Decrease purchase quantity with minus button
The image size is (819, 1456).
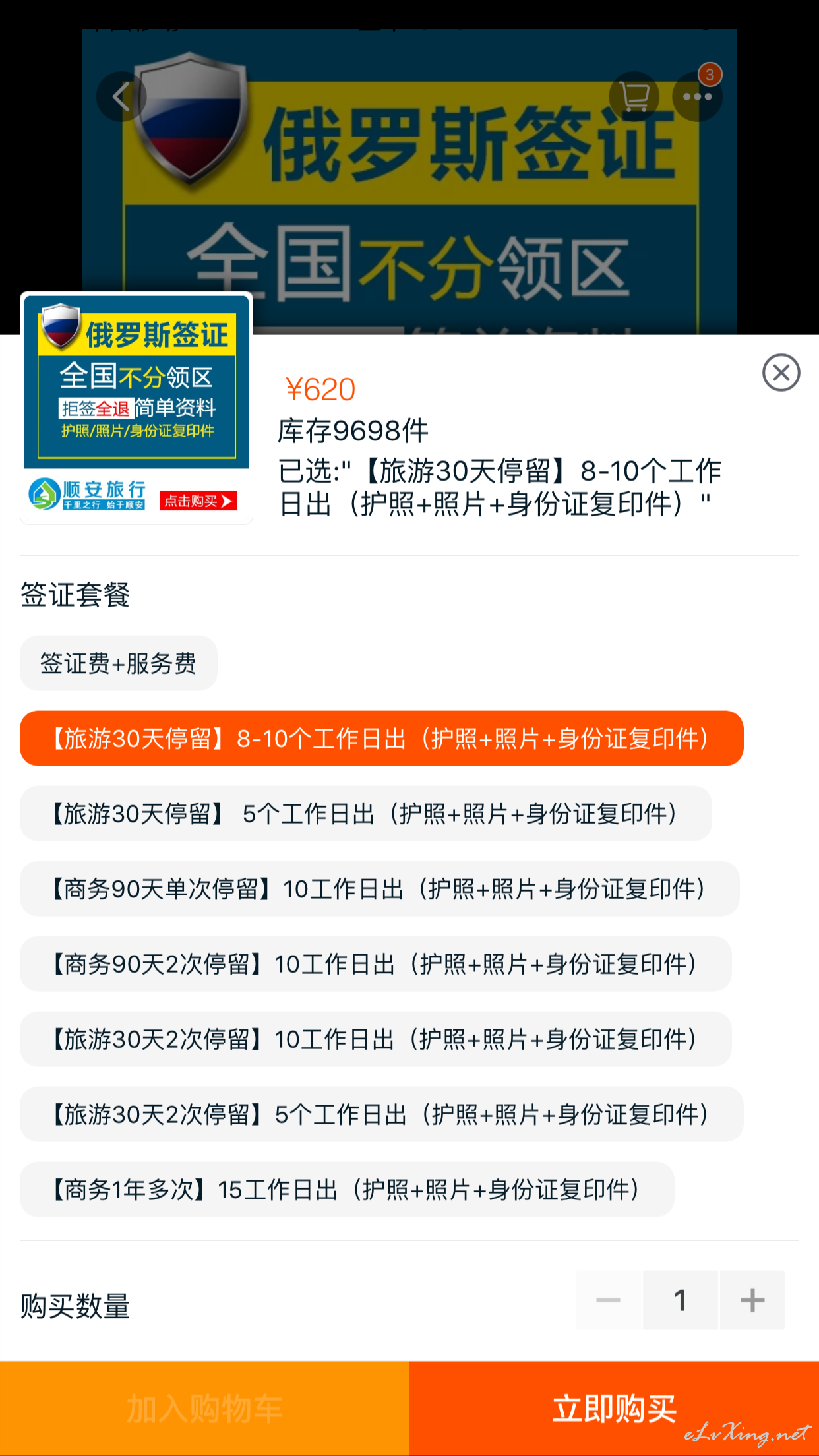(x=609, y=1300)
